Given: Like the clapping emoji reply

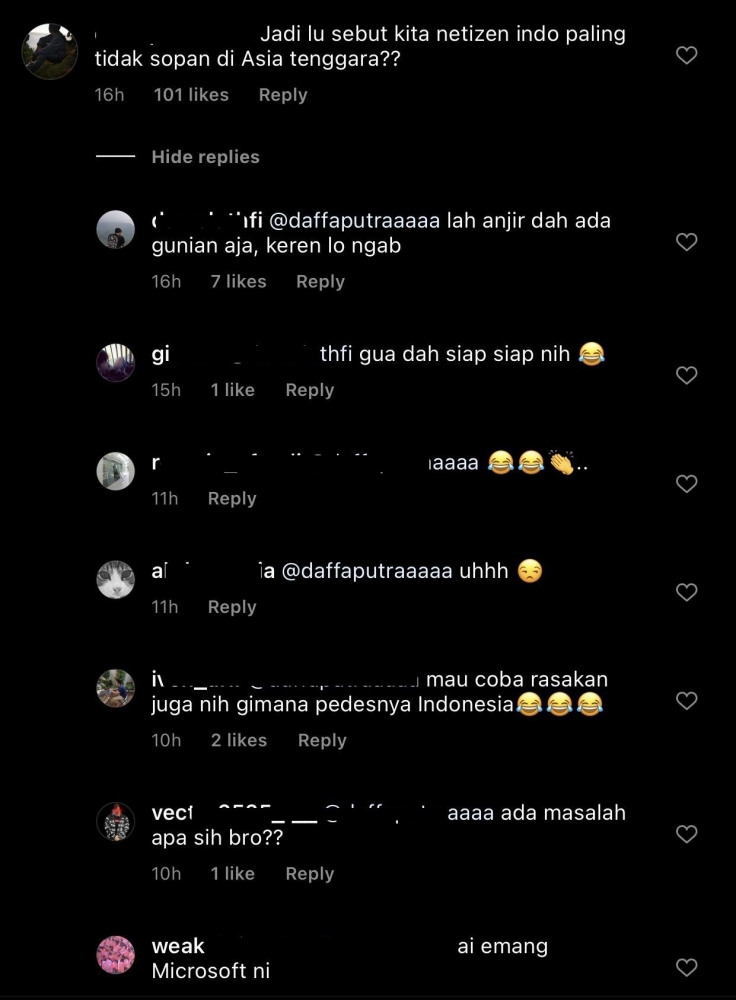Looking at the screenshot, I should (x=686, y=484).
